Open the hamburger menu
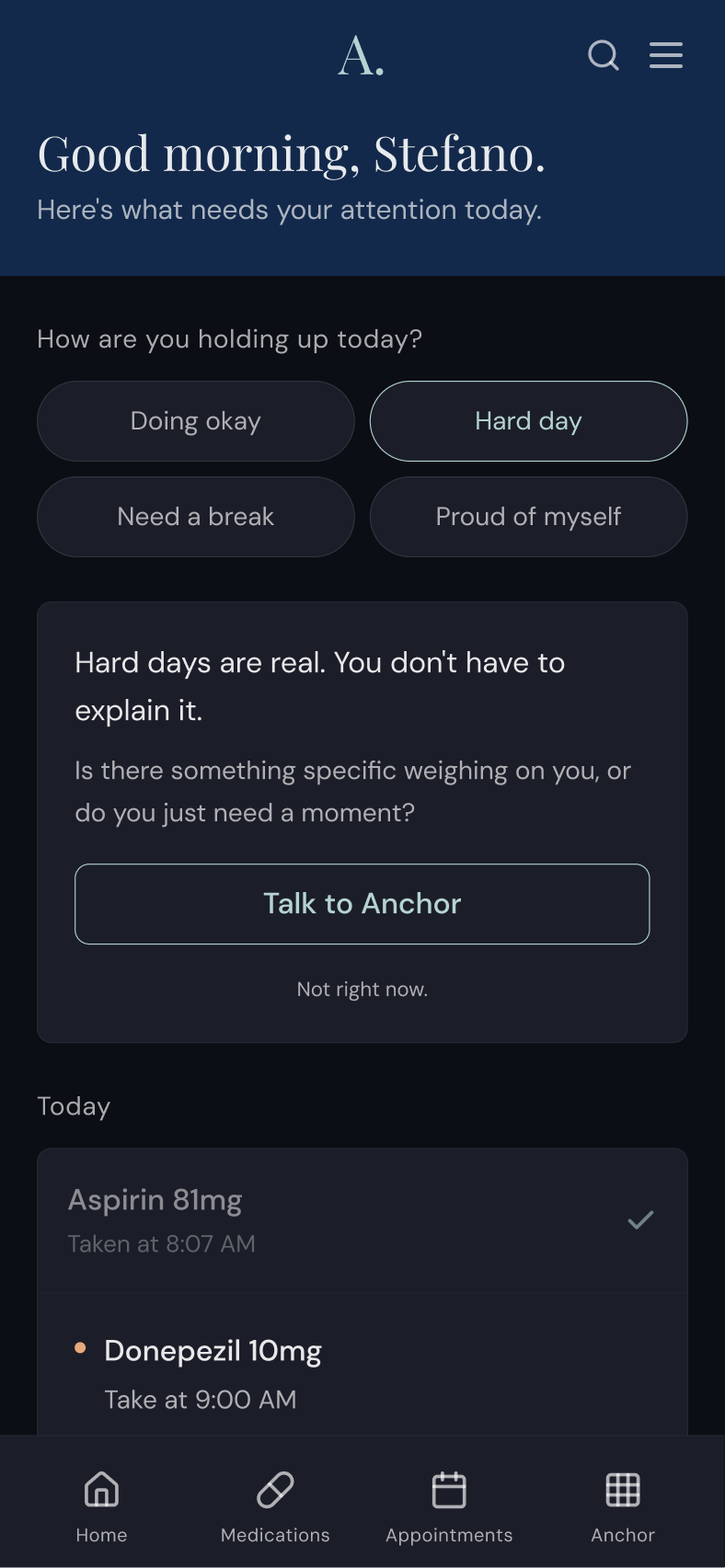 click(x=666, y=55)
